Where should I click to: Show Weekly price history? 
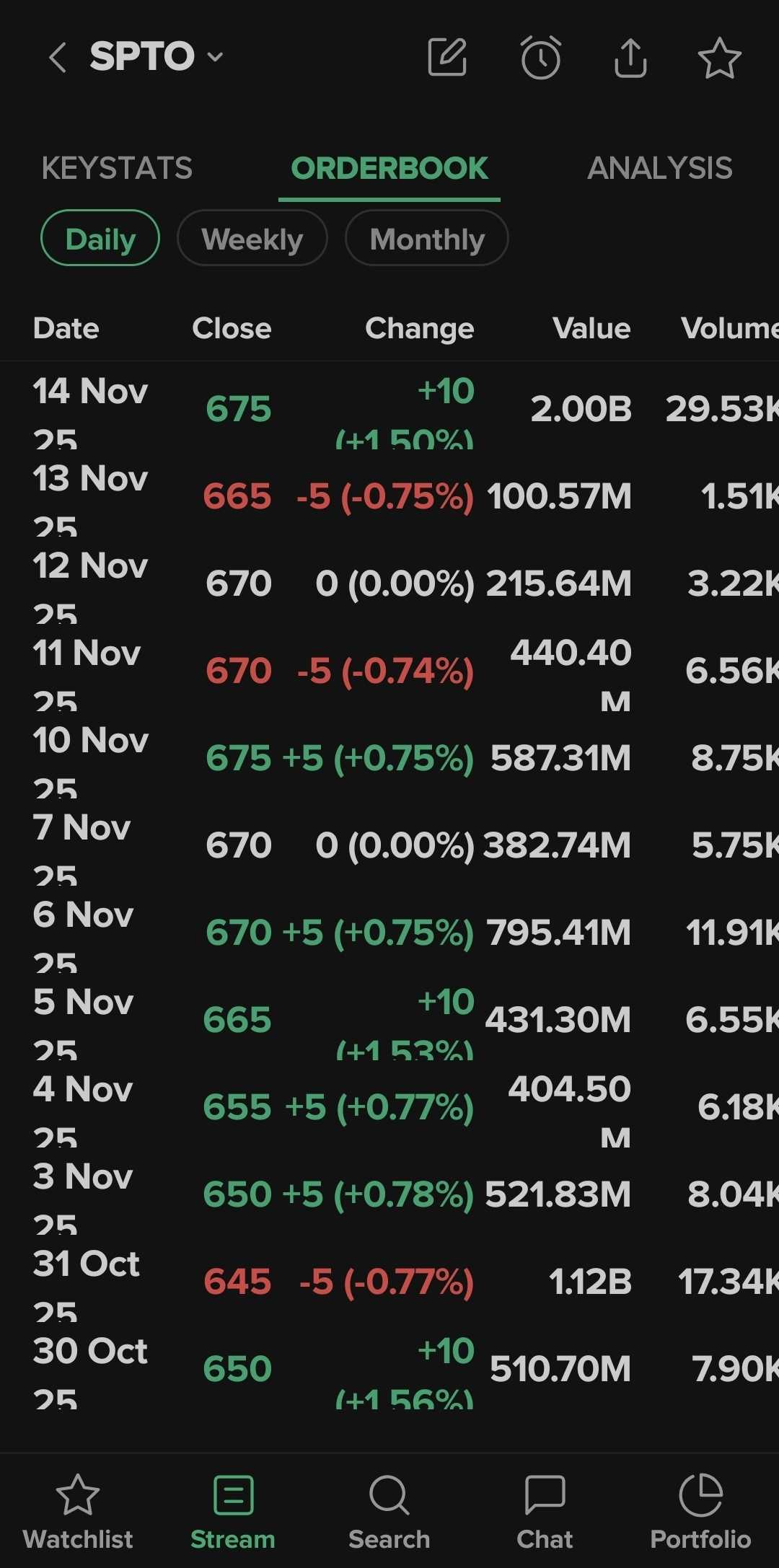252,238
